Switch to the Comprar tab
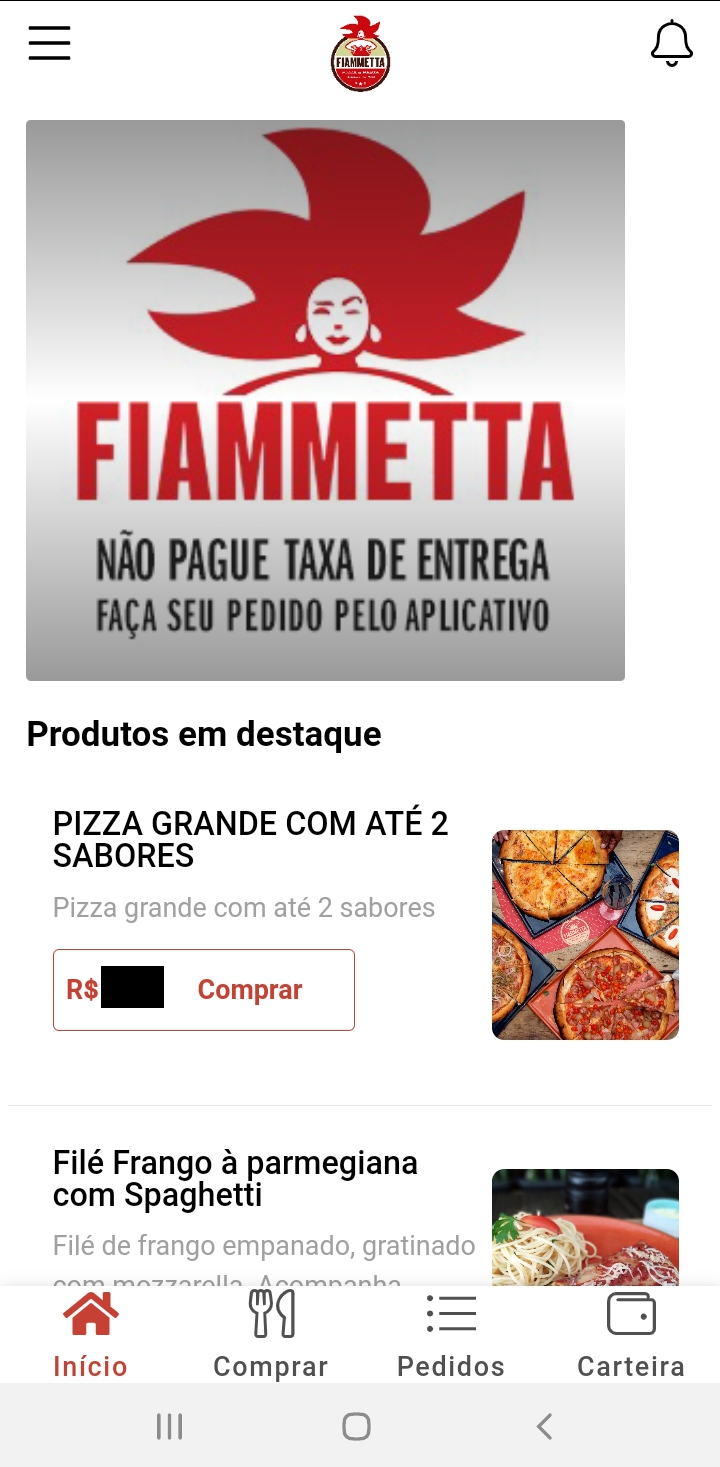Screen dimensions: 720x1467 click(271, 1334)
